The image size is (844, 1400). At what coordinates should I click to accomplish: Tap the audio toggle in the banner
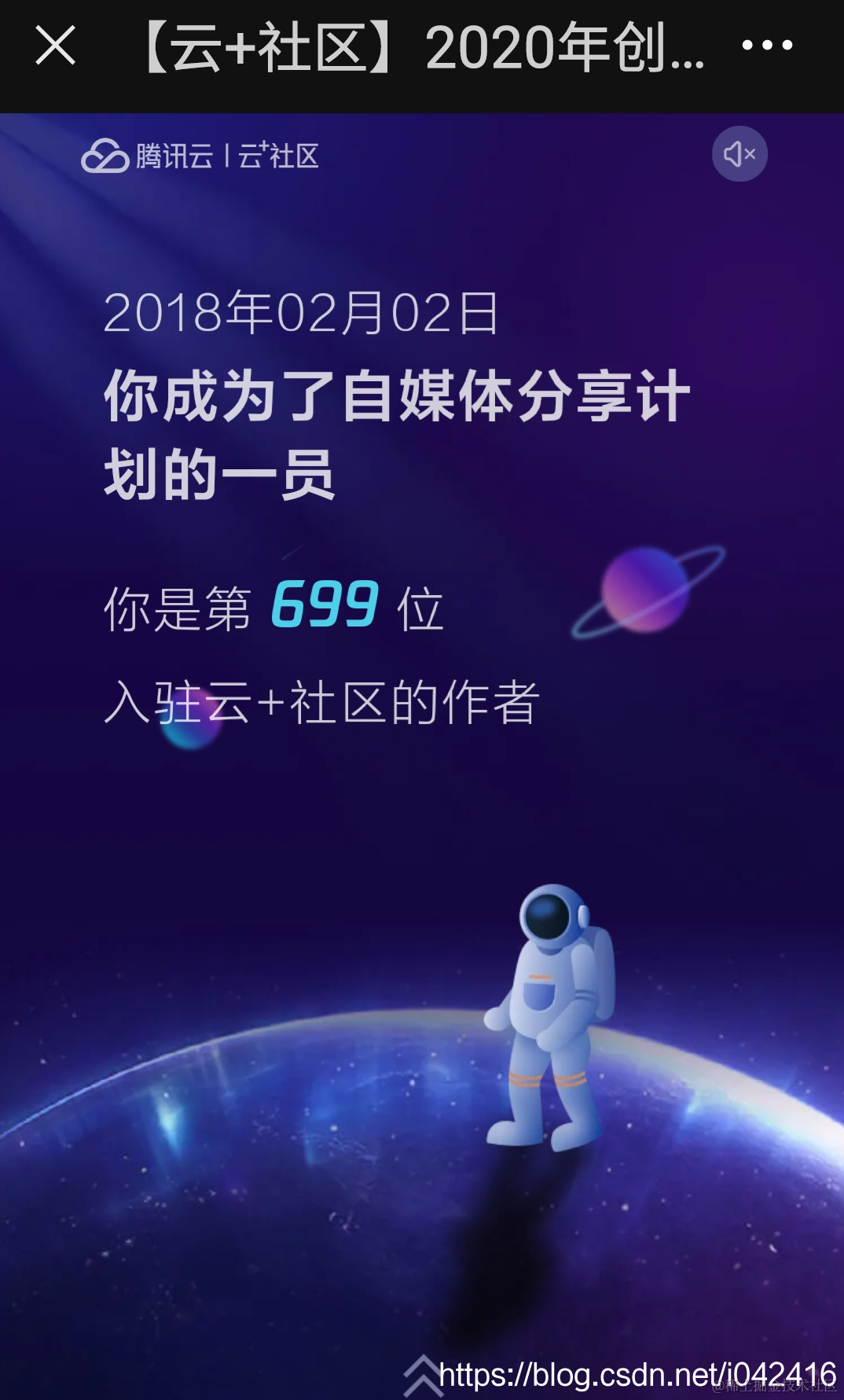(x=739, y=154)
